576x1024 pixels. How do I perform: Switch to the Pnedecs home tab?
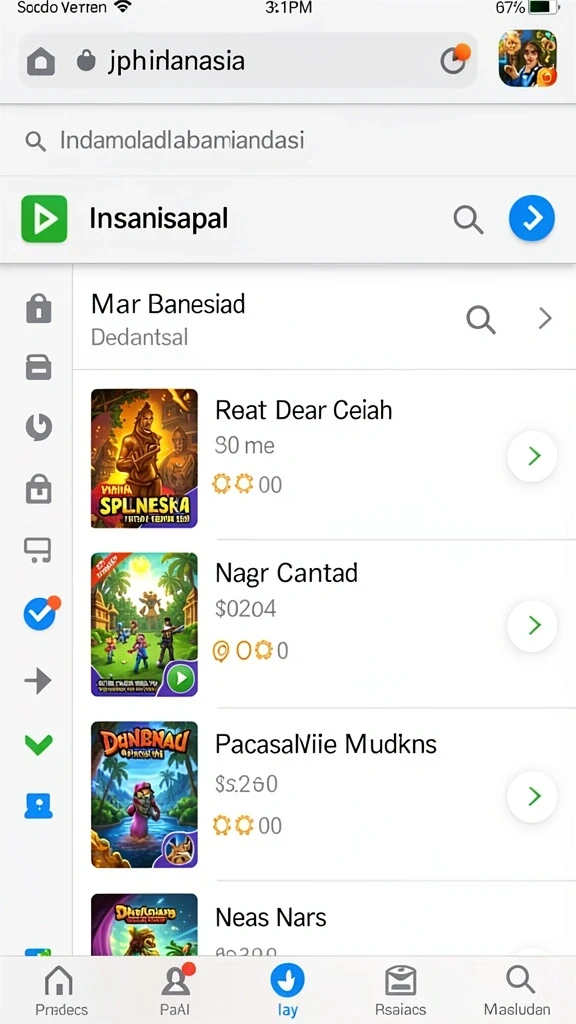pyautogui.click(x=61, y=991)
